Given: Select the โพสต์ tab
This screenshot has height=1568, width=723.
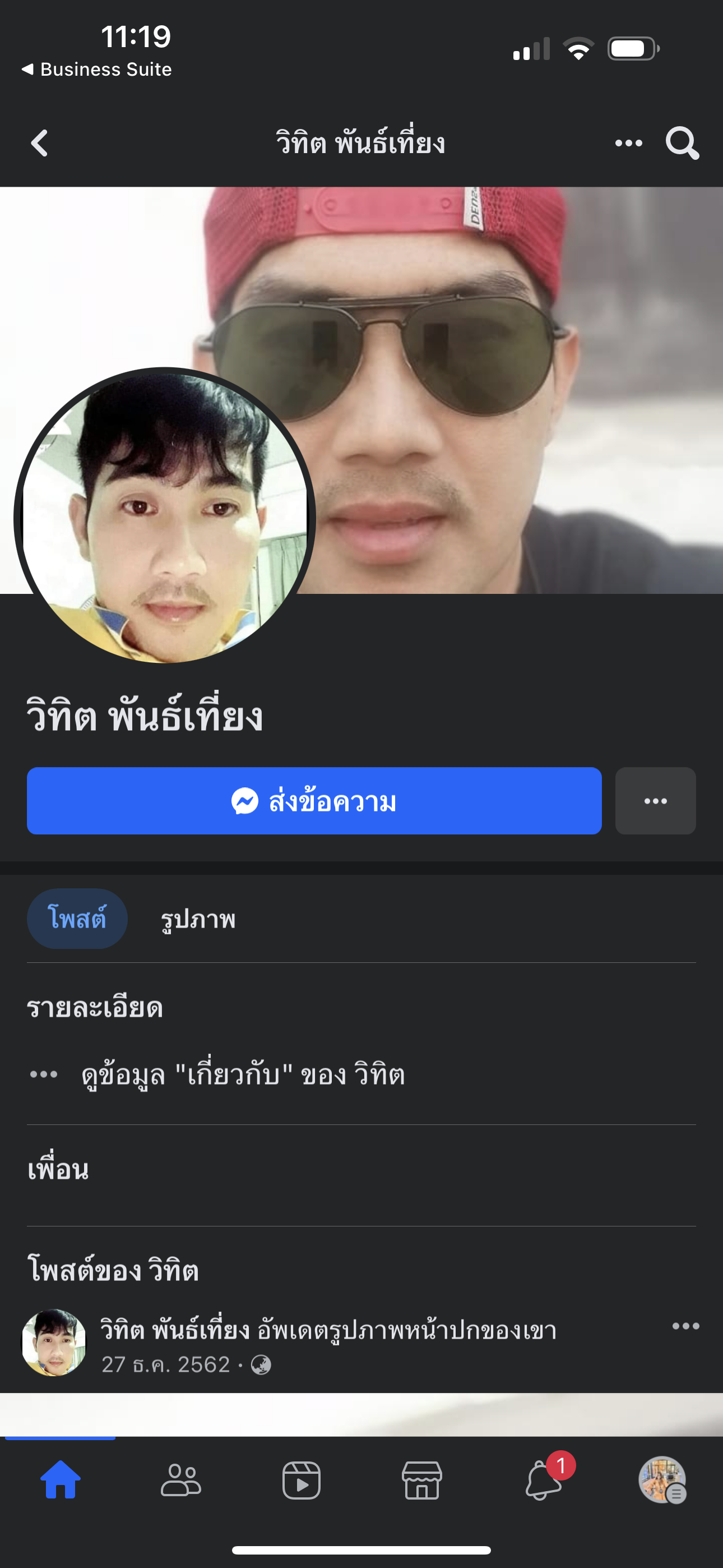Looking at the screenshot, I should pos(77,919).
